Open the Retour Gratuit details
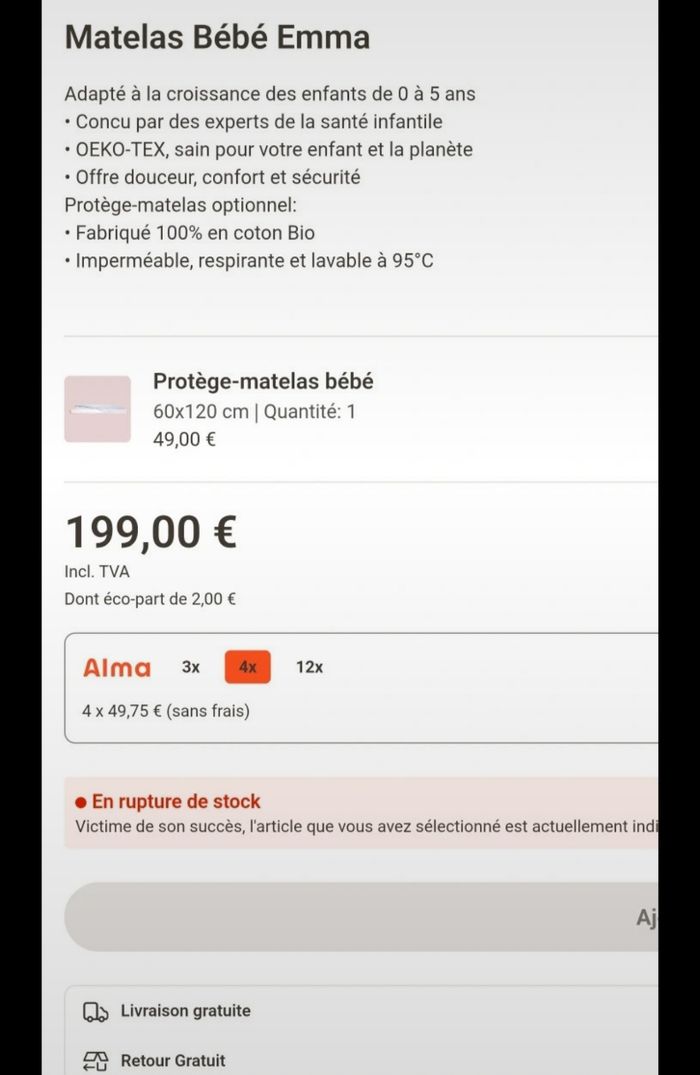The image size is (700, 1075). [173, 1060]
